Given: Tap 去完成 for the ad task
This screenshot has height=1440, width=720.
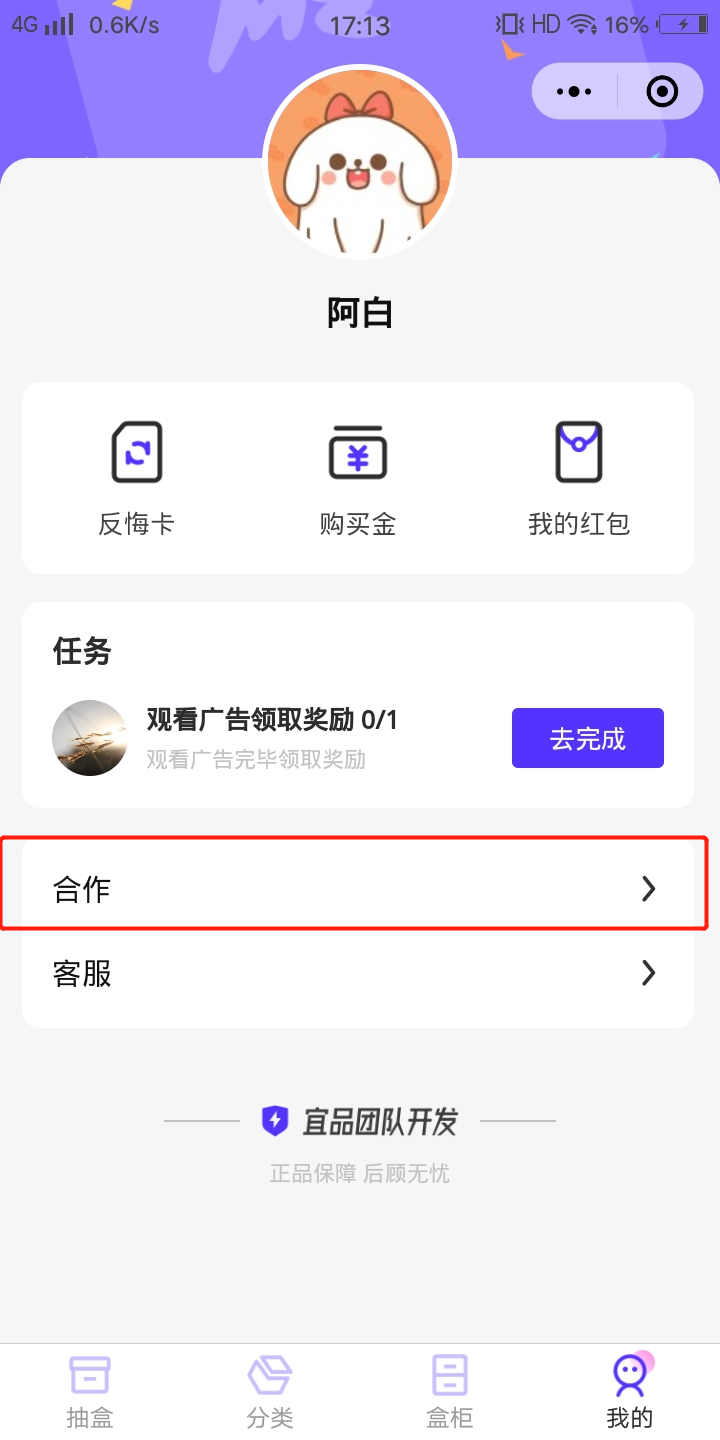Looking at the screenshot, I should click(x=588, y=738).
